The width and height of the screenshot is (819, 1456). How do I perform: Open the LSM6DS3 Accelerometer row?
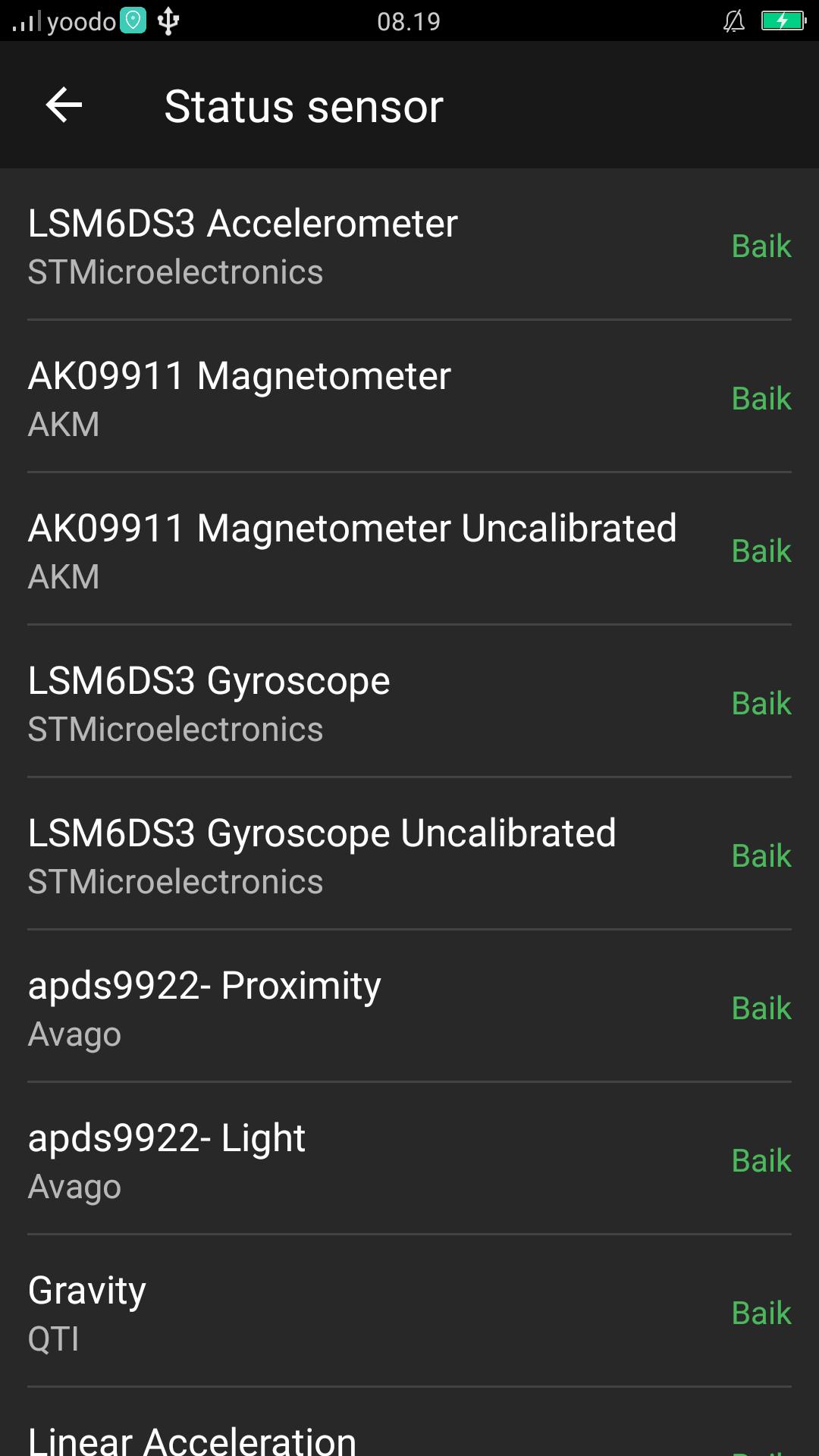pos(409,244)
